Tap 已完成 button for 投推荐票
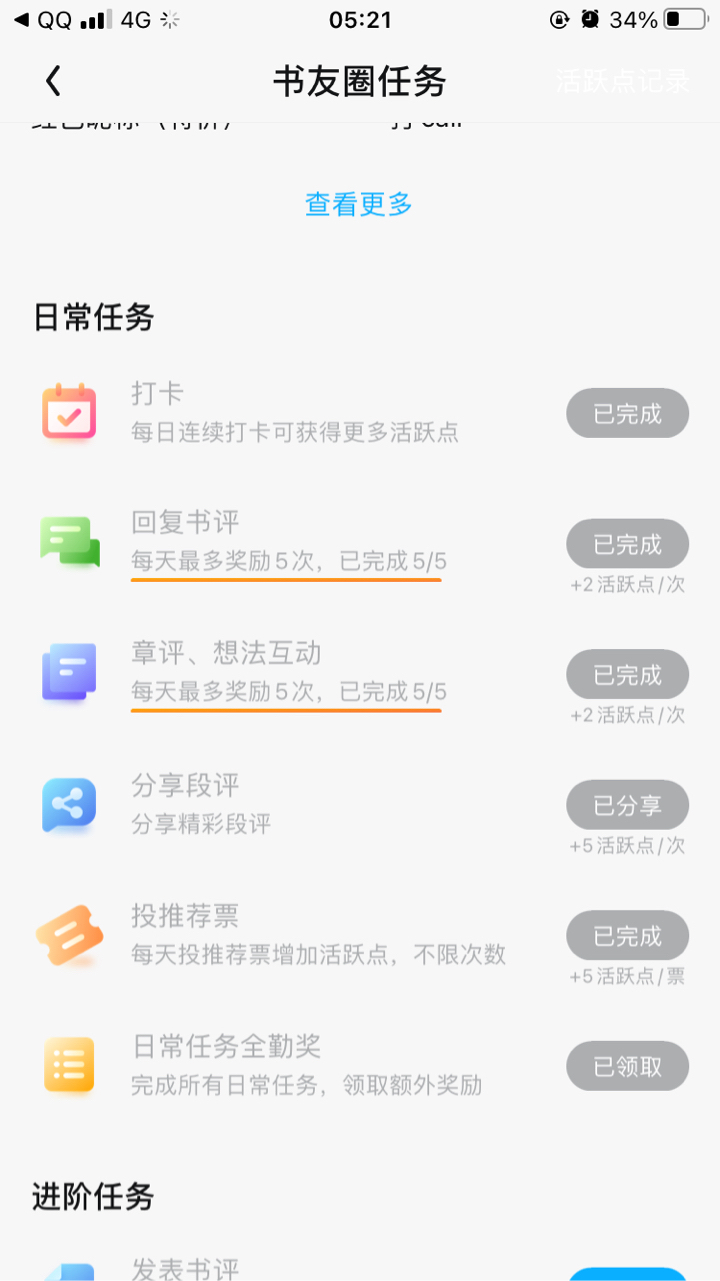The height and width of the screenshot is (1281, 720). [627, 935]
